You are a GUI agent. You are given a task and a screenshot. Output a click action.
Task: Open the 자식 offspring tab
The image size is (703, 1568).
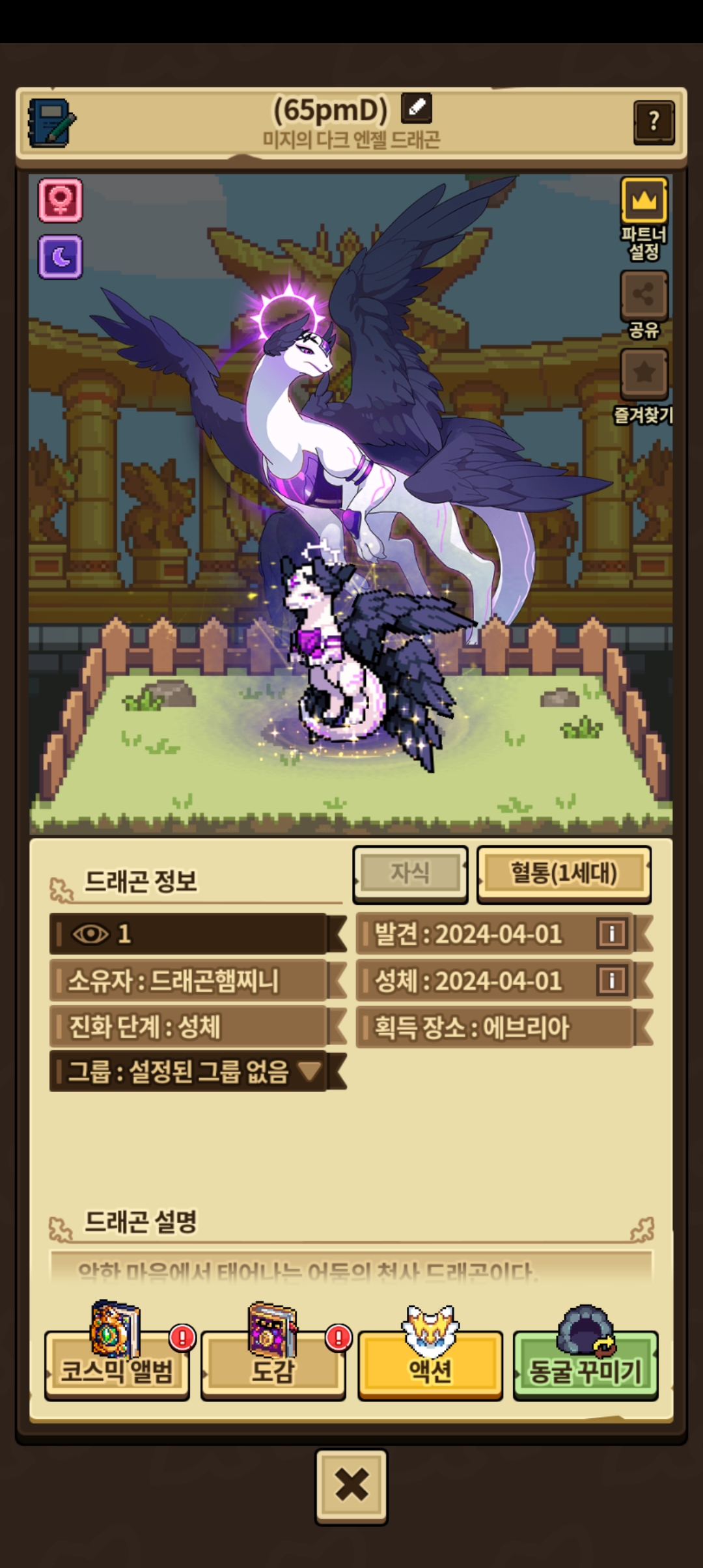coord(410,873)
